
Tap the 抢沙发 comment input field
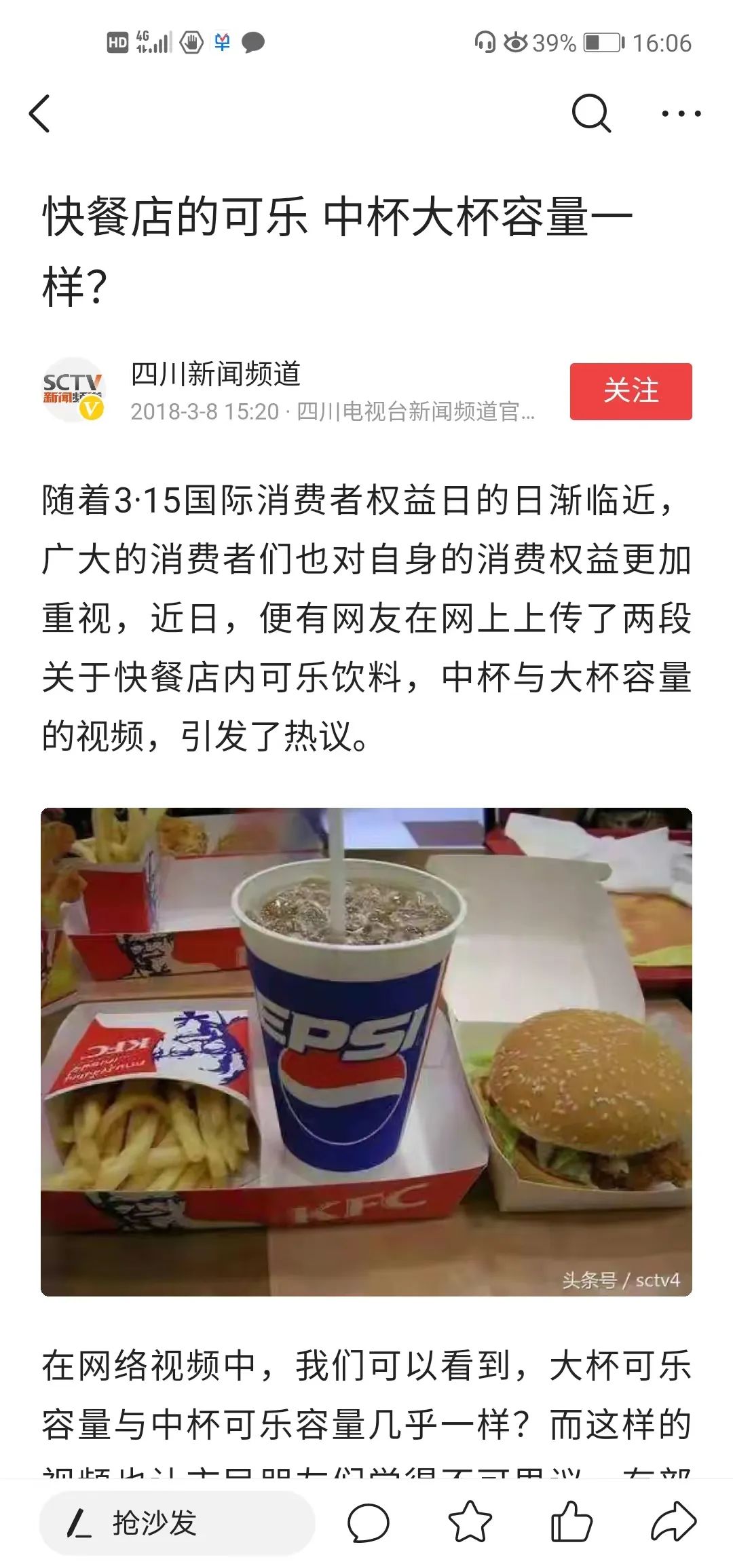pyautogui.click(x=176, y=1523)
